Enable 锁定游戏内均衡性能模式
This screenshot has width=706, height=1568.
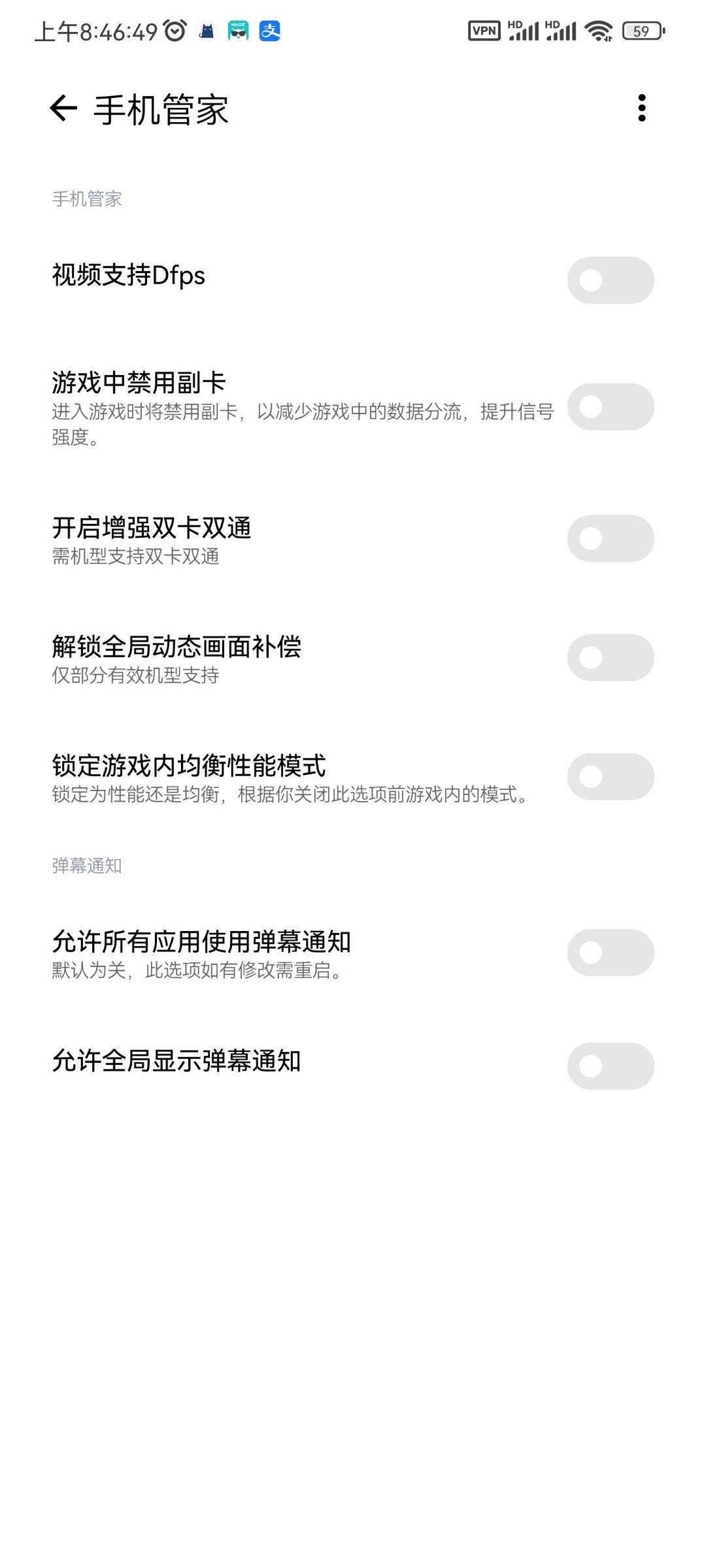[612, 776]
